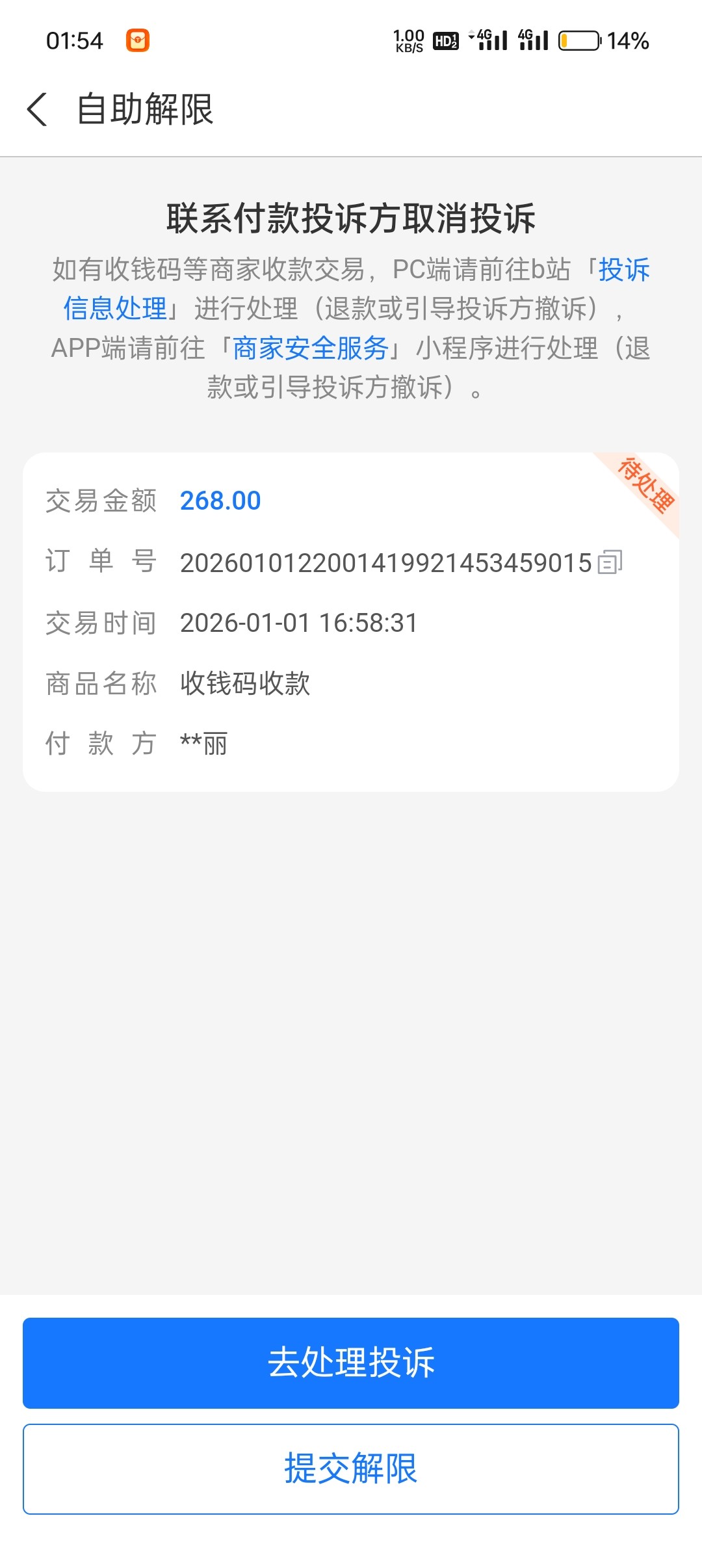702x1568 pixels.
Task: Copy the order number using copy icon
Action: 610,563
